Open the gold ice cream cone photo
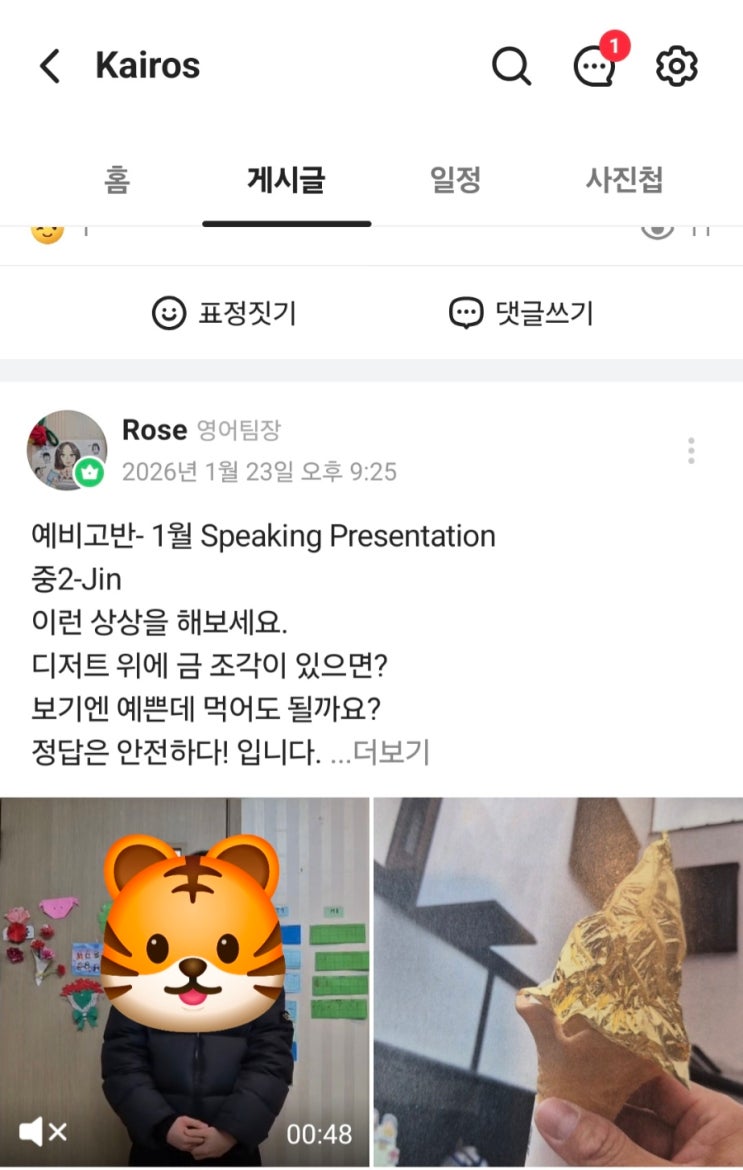Screen dimensions: 743x1170 [558, 980]
